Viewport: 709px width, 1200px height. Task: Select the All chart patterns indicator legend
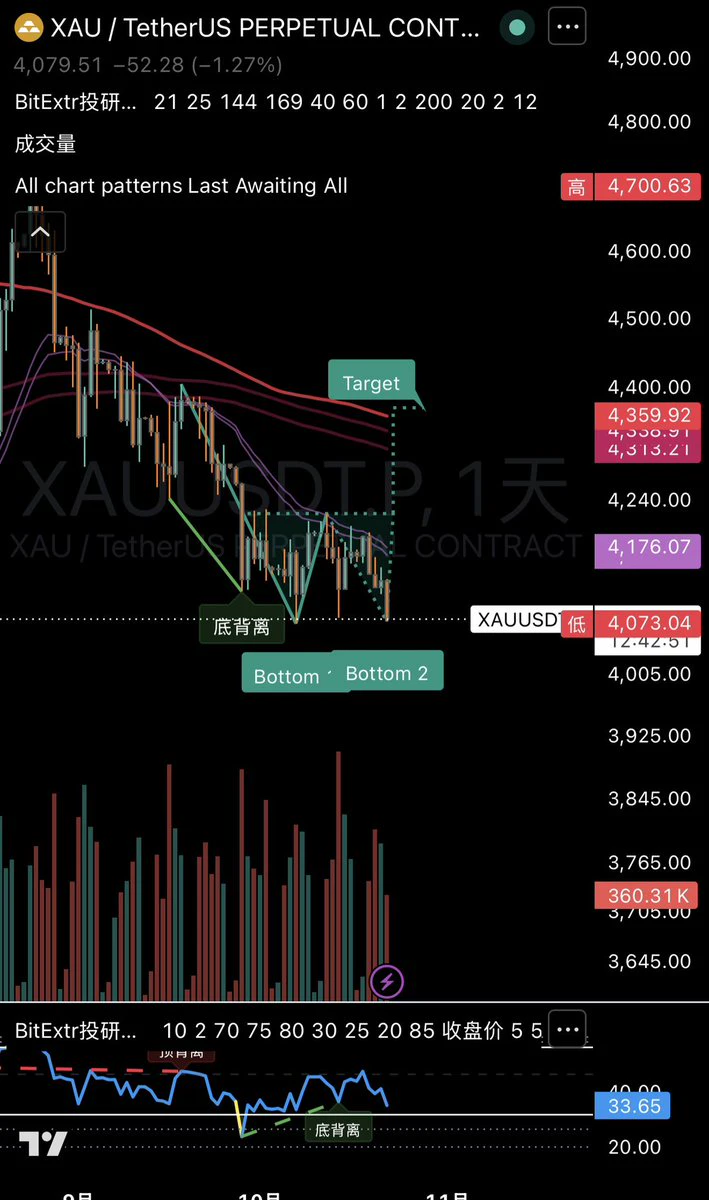181,185
